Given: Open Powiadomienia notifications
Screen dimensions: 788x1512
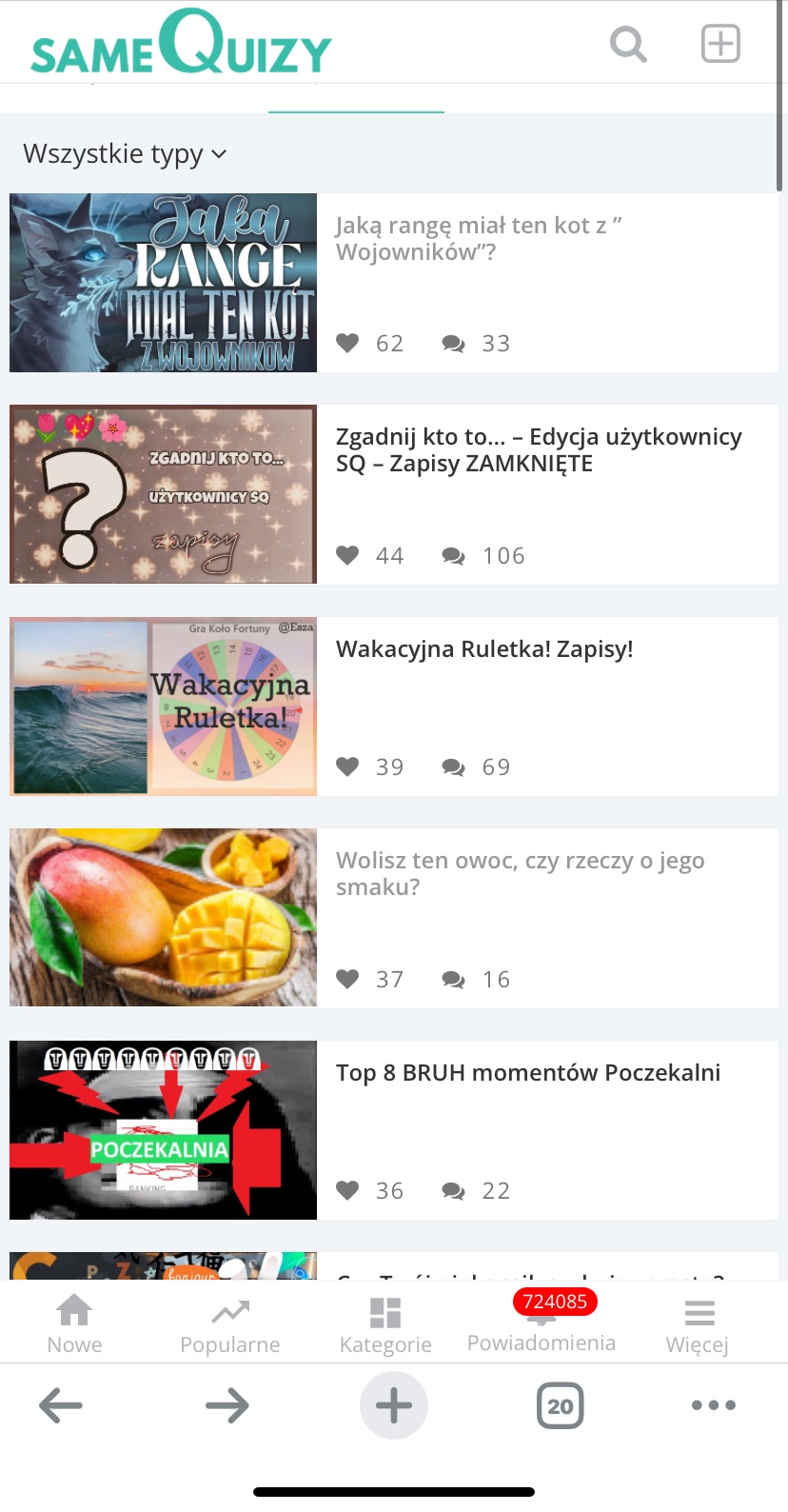Looking at the screenshot, I should (542, 1325).
